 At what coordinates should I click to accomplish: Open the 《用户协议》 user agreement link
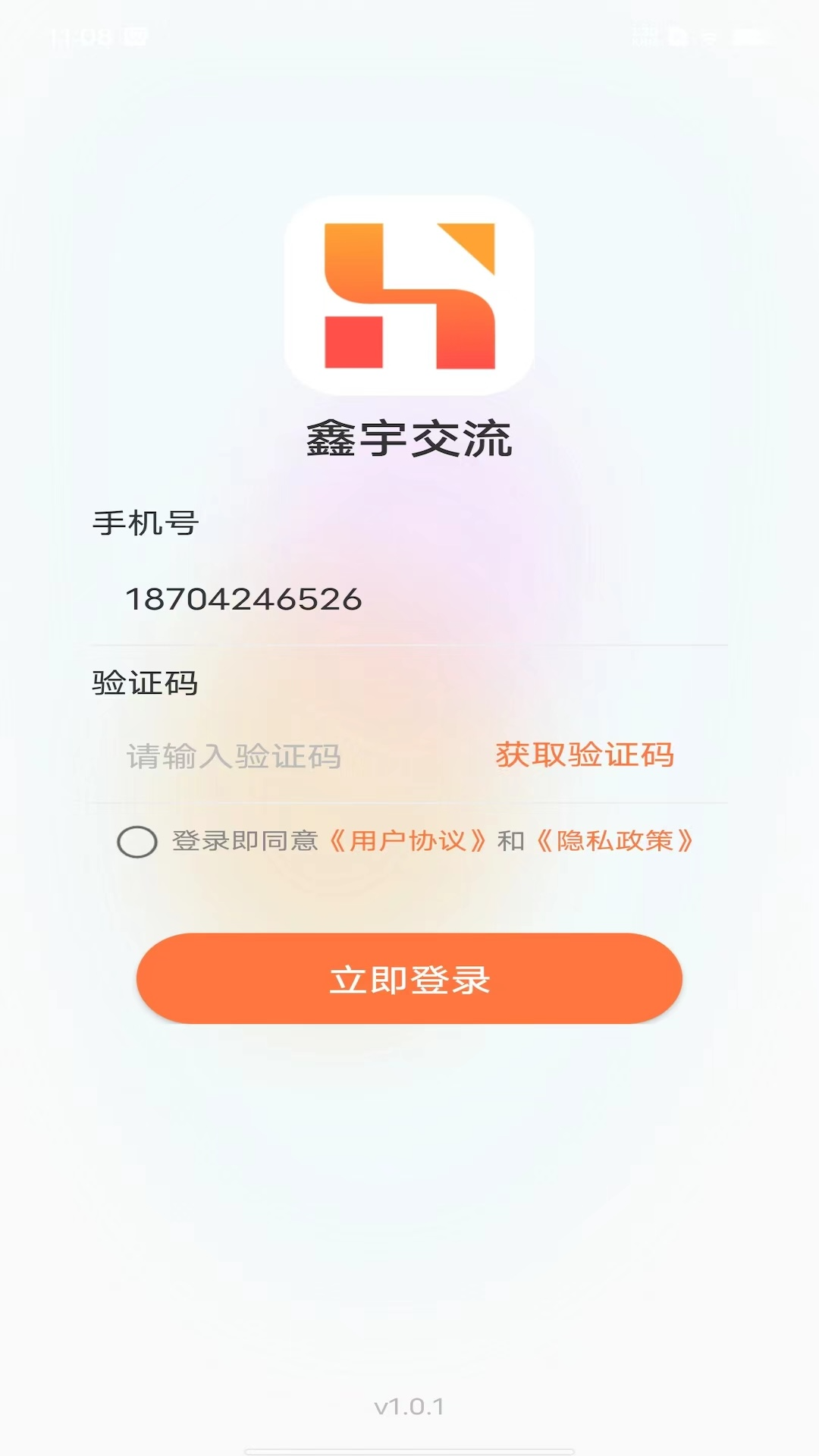coord(406,841)
